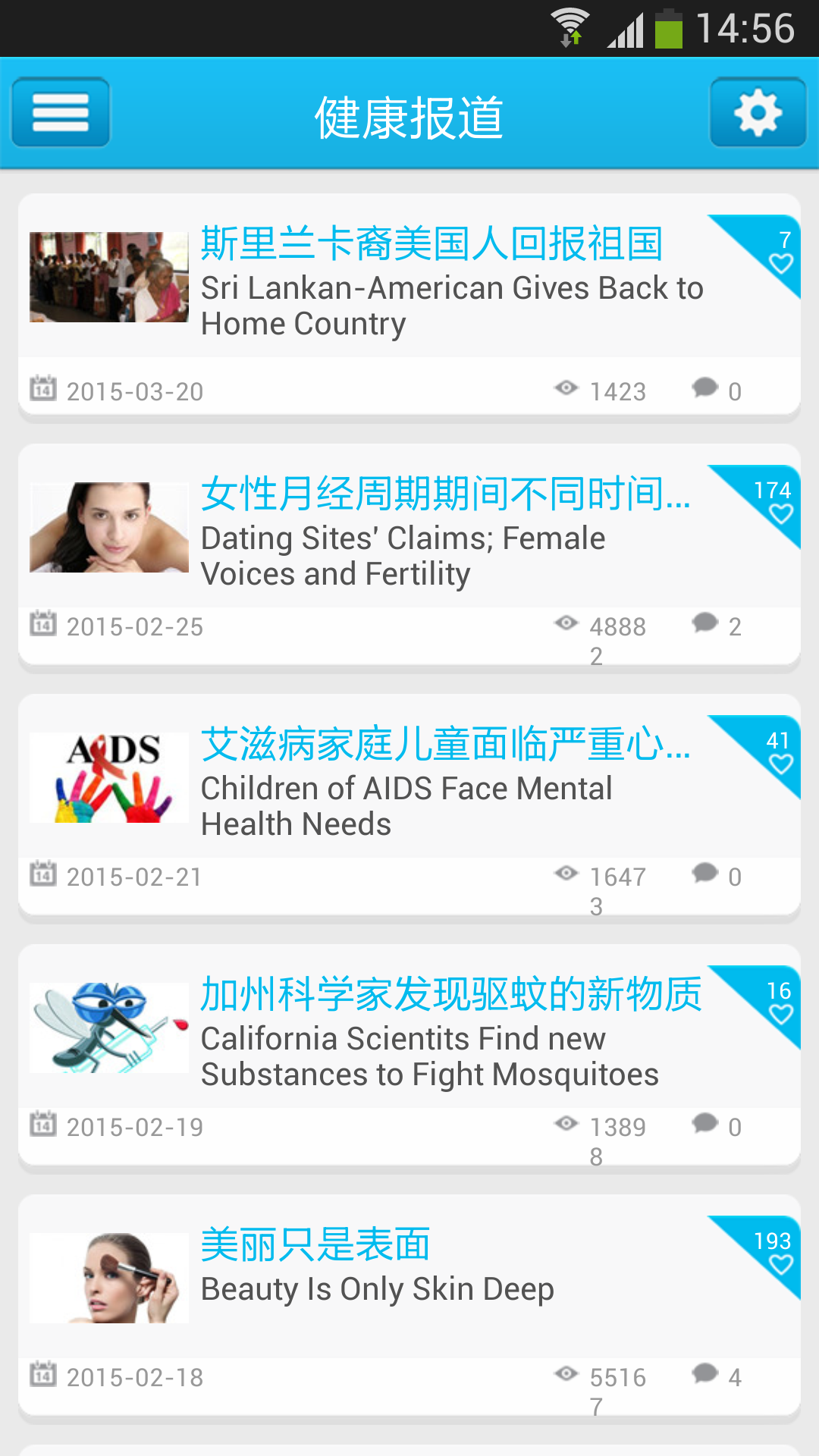Like the Sri Lankan-American article

[x=780, y=262]
